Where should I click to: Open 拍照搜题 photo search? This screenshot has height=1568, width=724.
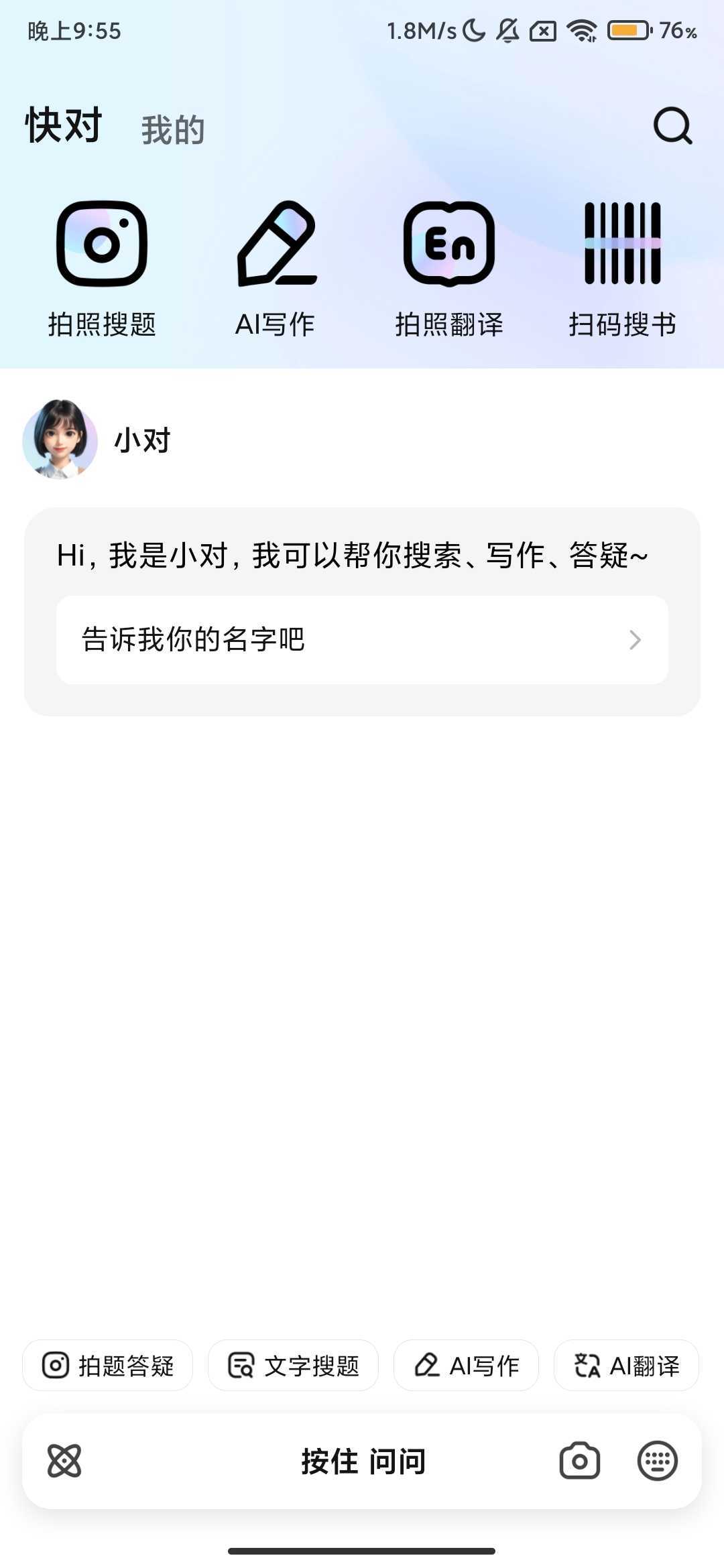[102, 268]
